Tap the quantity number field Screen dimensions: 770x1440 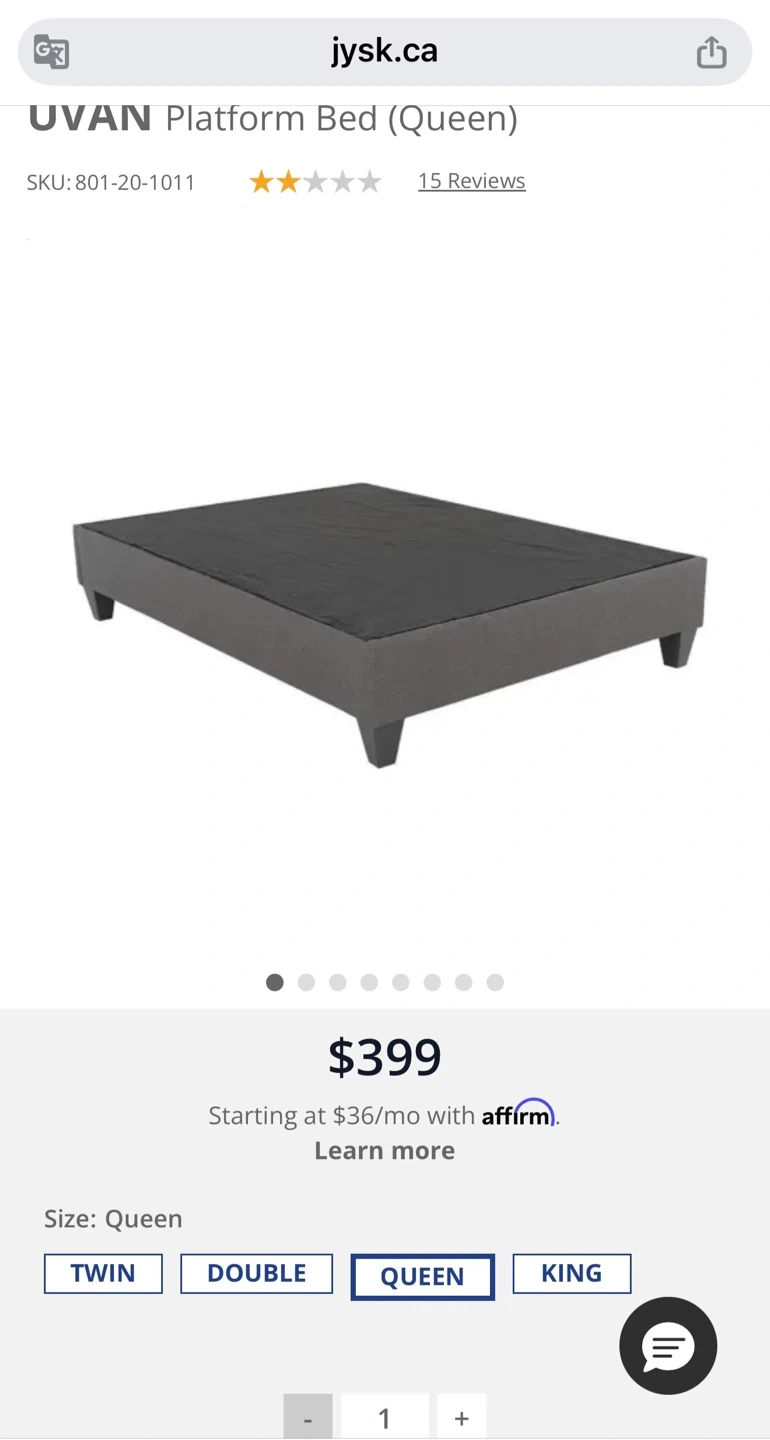(385, 1417)
